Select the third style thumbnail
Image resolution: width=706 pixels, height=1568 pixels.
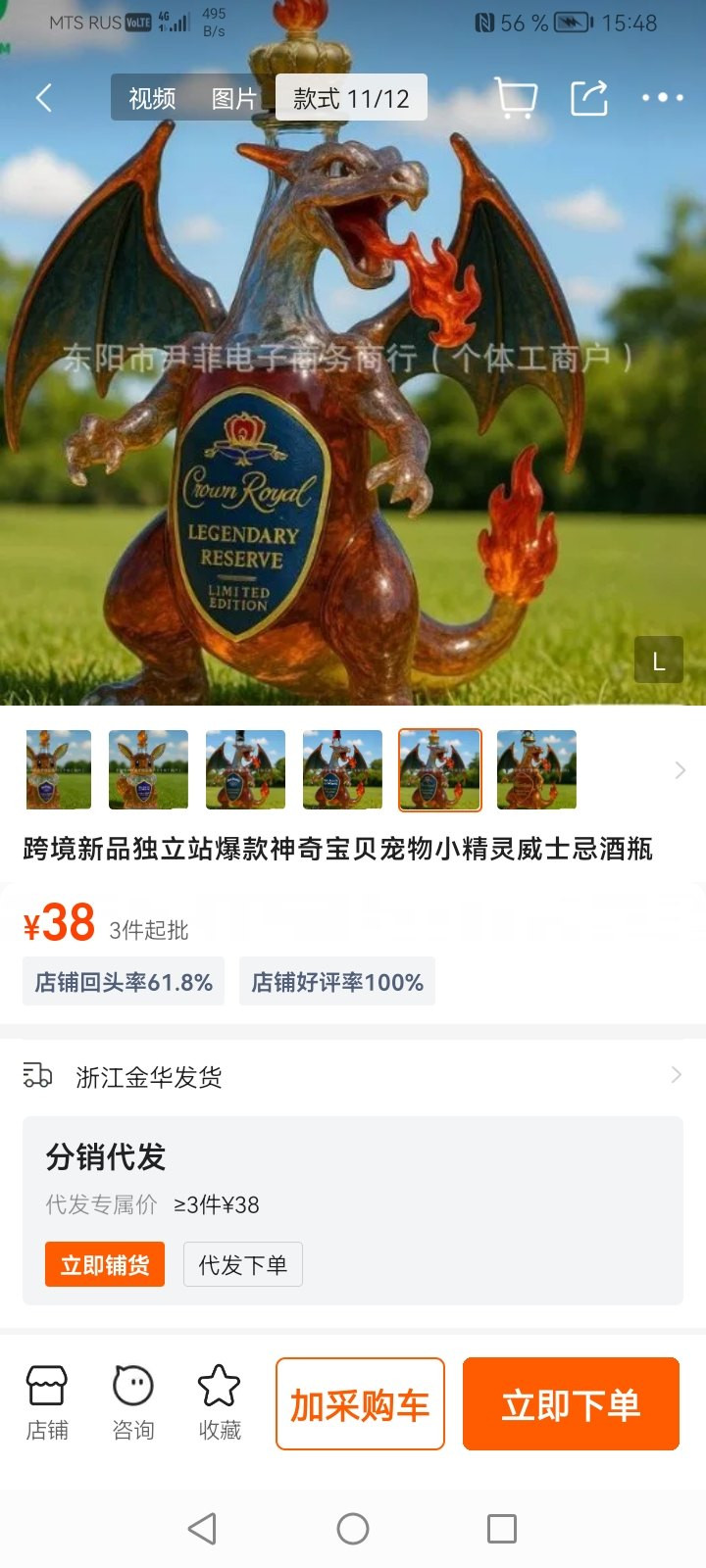(245, 769)
